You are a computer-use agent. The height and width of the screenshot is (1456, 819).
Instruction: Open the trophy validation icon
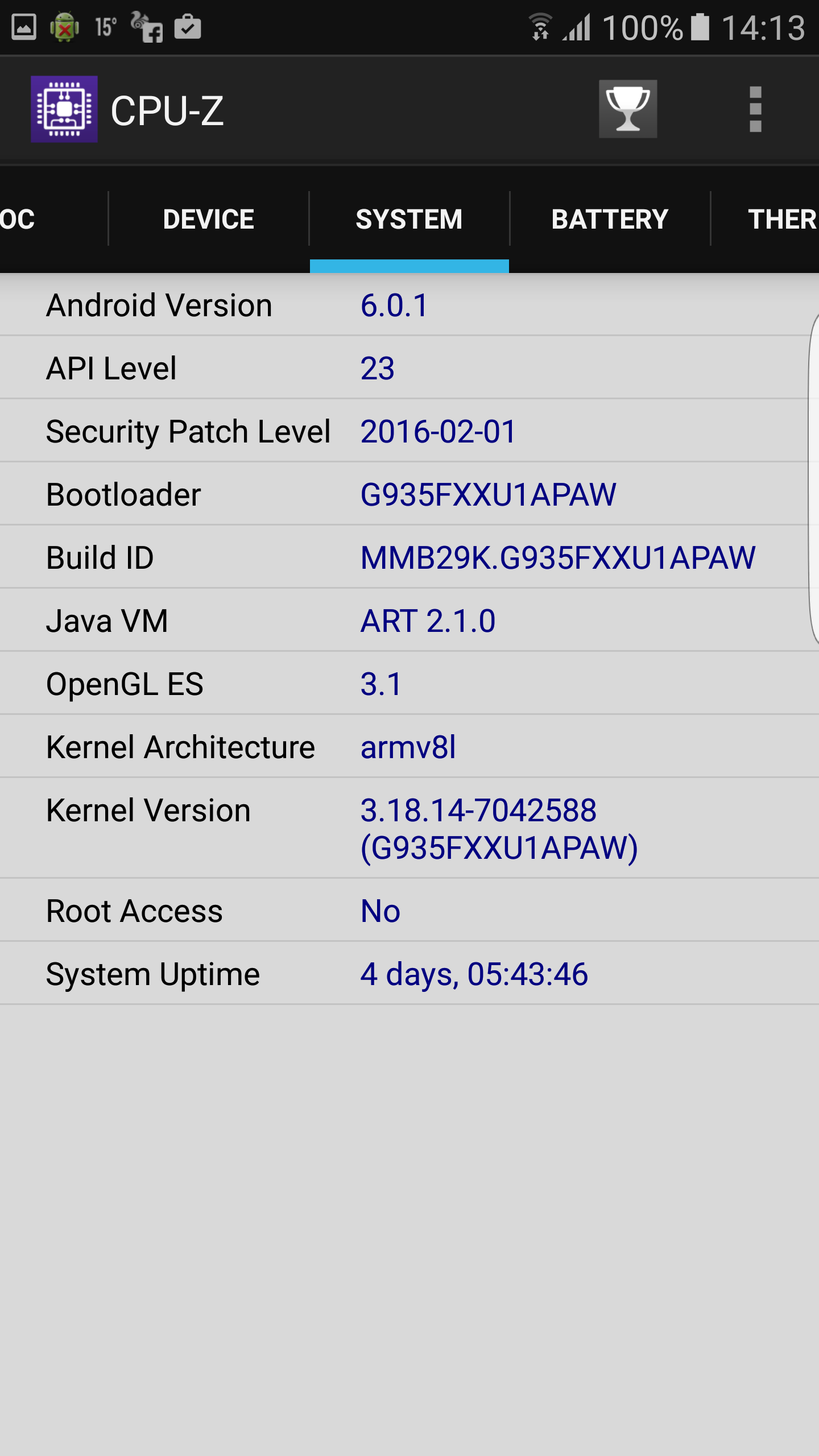pyautogui.click(x=628, y=109)
